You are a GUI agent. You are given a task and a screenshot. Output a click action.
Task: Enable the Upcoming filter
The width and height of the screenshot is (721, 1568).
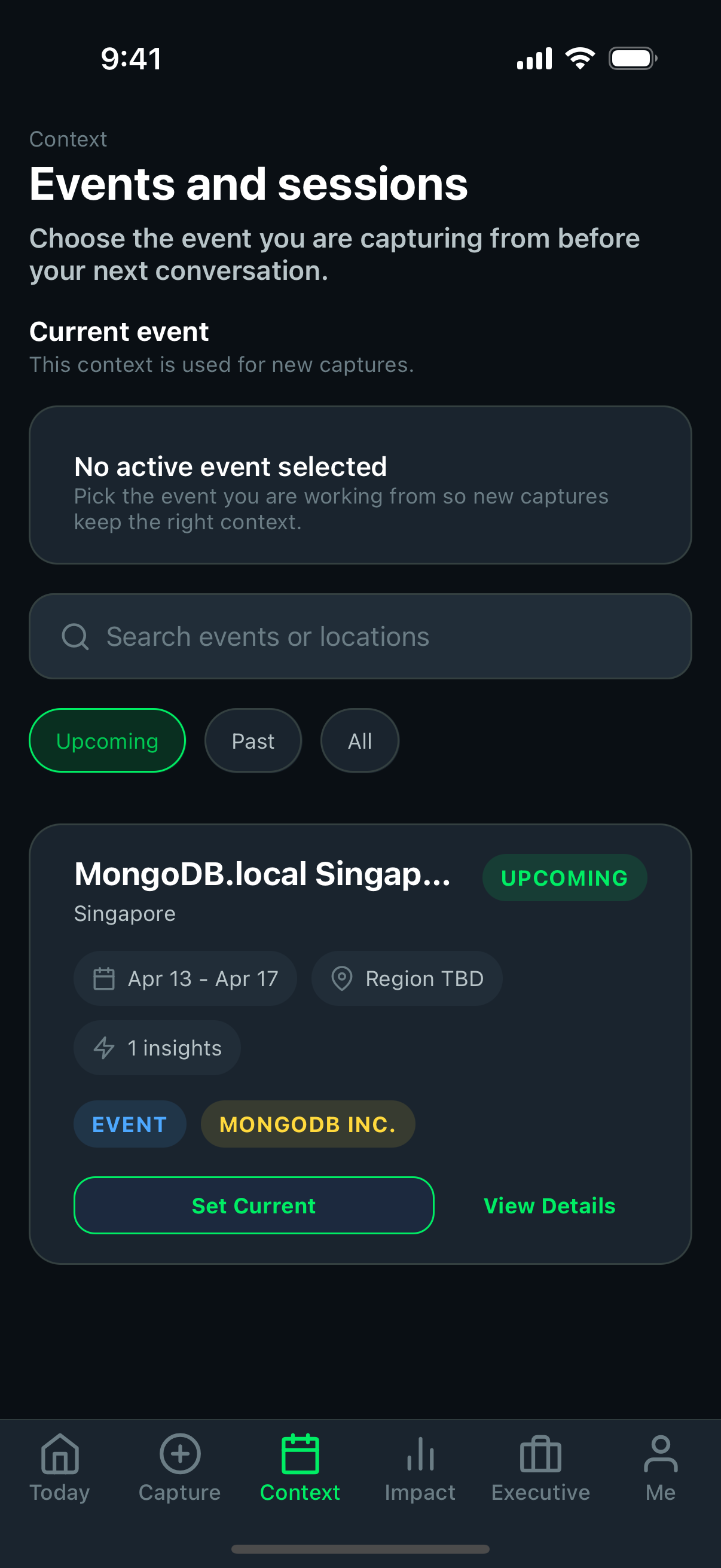pyautogui.click(x=106, y=740)
